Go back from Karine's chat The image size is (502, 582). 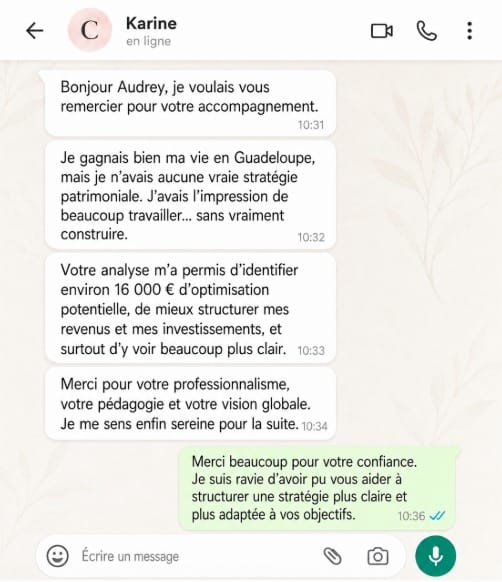(35, 31)
